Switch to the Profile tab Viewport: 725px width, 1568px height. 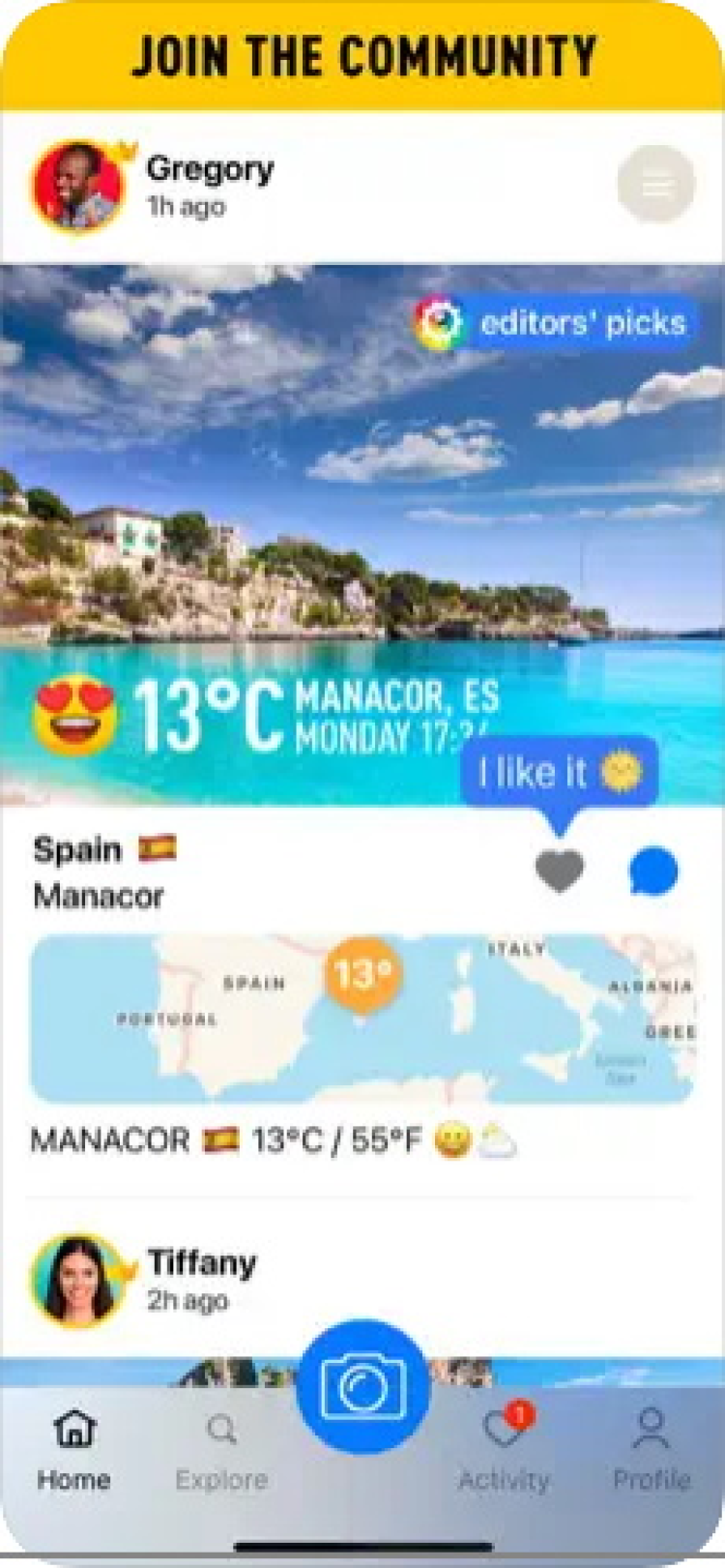click(x=652, y=1449)
